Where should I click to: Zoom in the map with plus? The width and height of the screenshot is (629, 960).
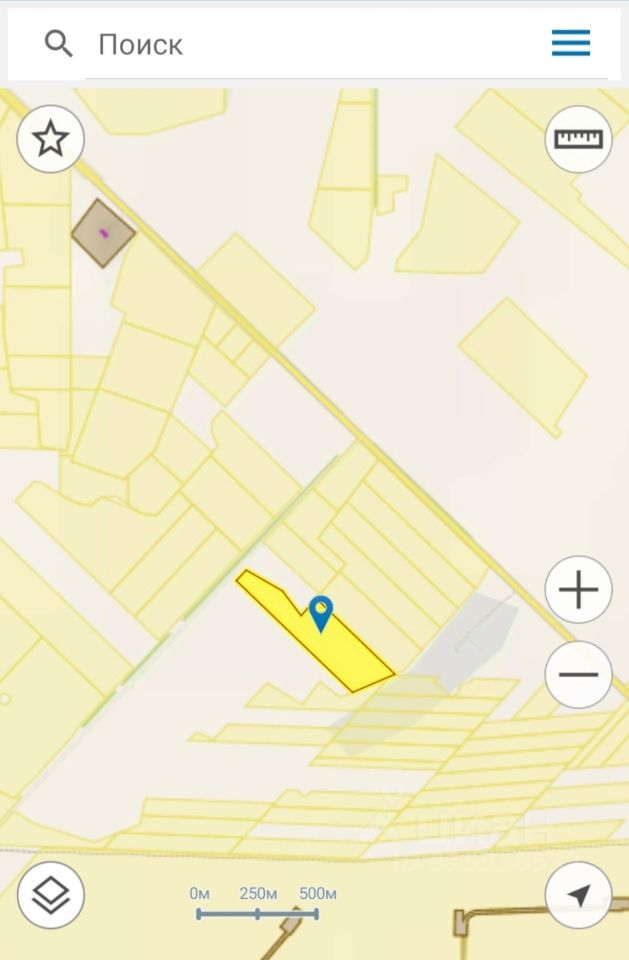pyautogui.click(x=578, y=590)
